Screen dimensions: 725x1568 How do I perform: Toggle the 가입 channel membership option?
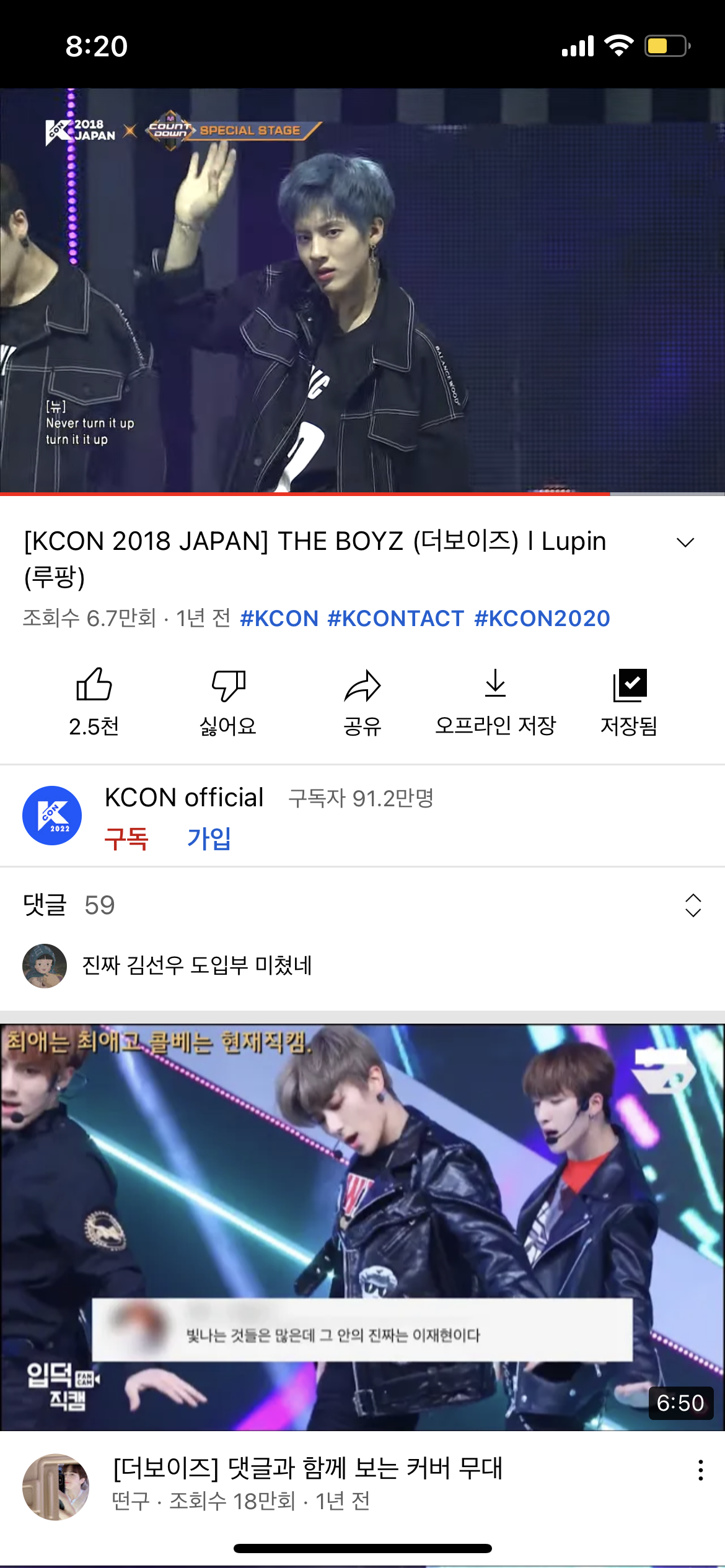pos(209,840)
